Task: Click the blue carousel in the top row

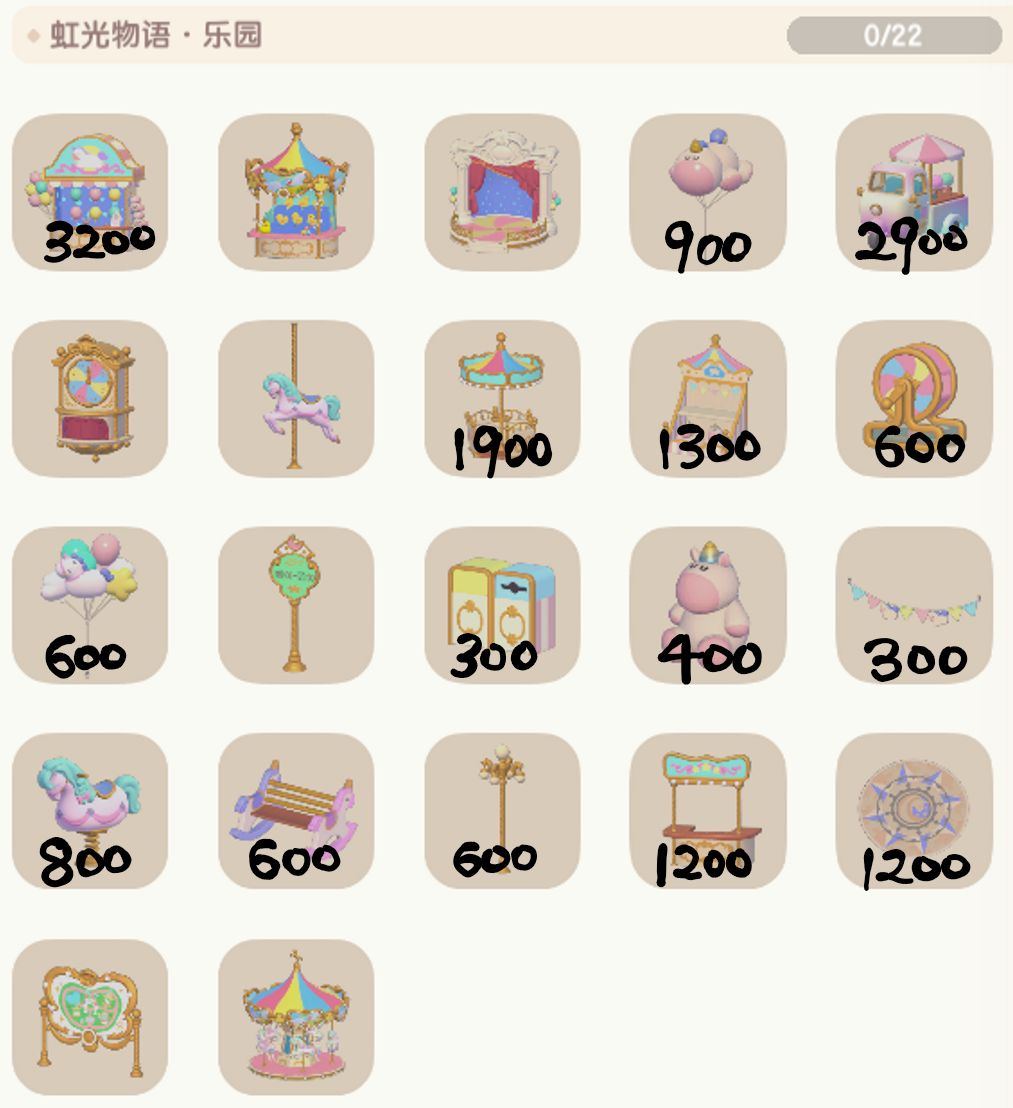Action: (x=296, y=192)
